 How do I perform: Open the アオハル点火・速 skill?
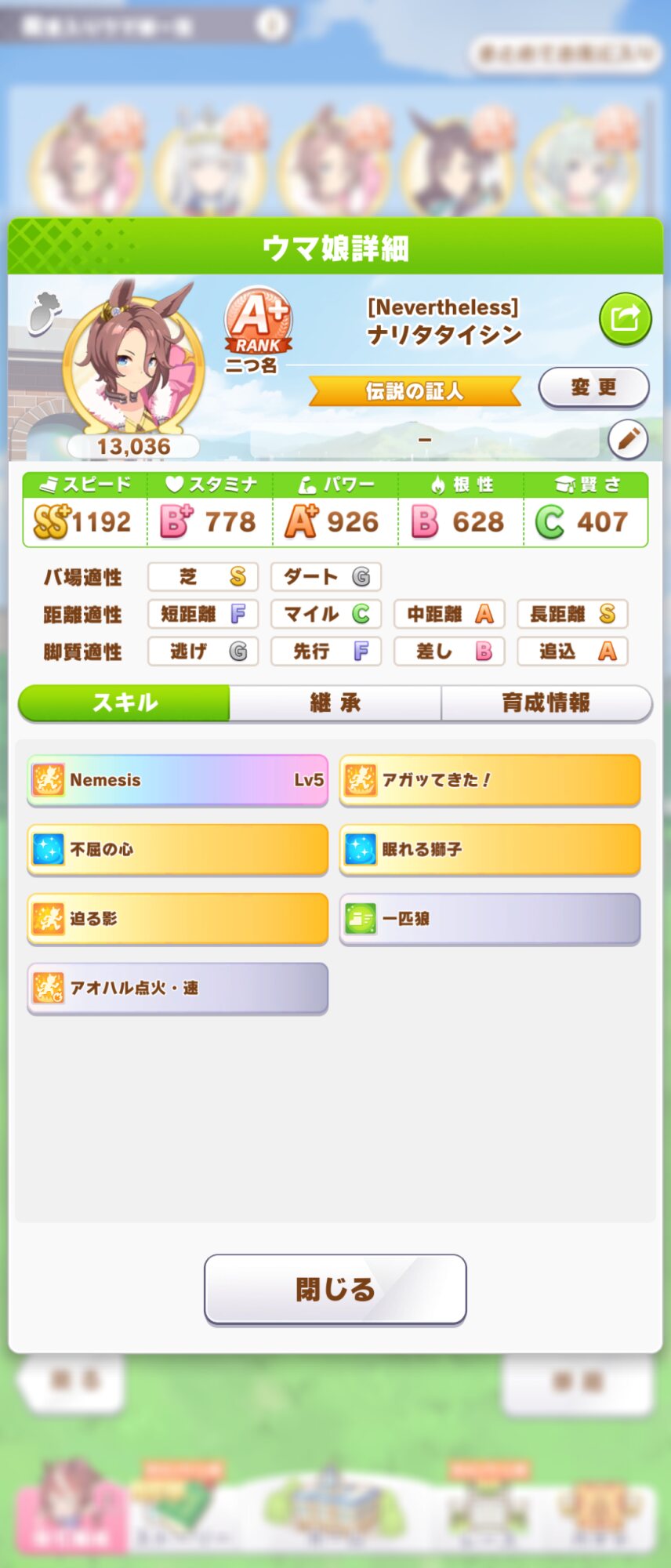click(177, 988)
